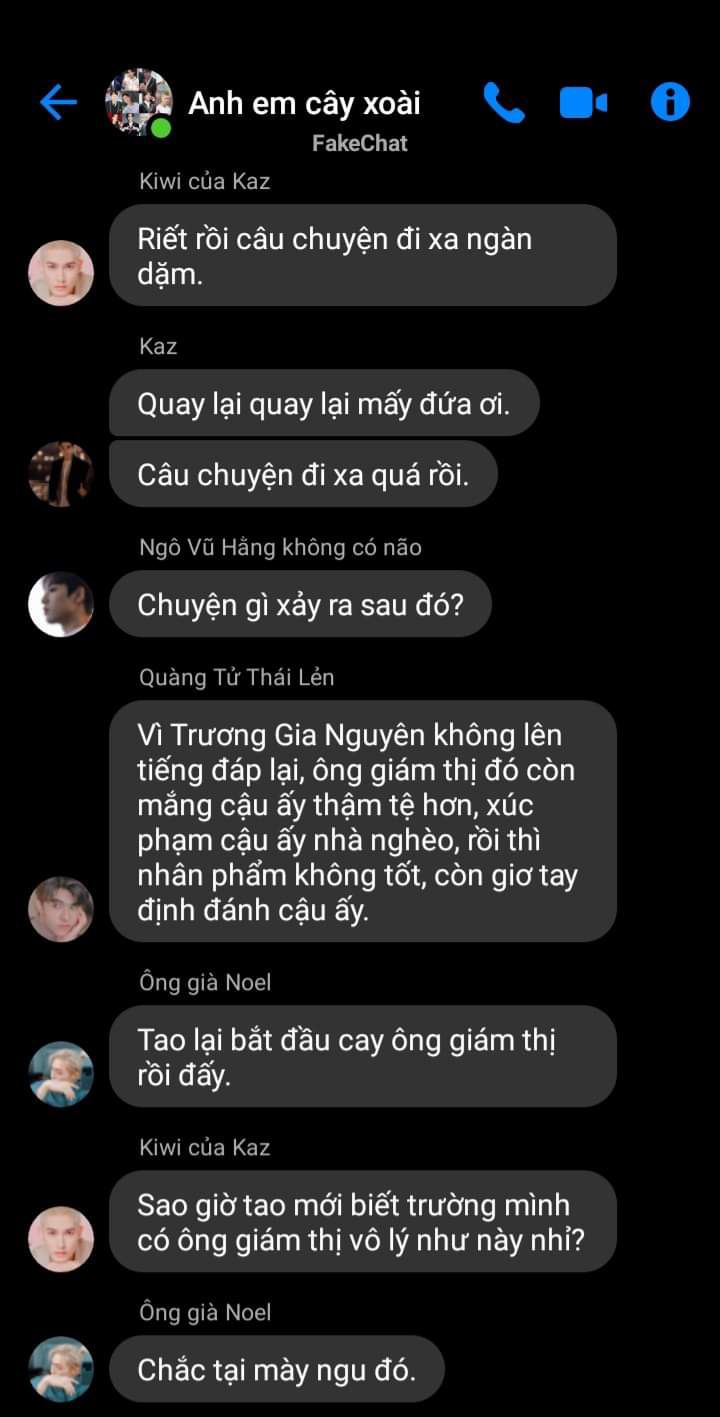The image size is (720, 1417).
Task: Start a voice call with the group
Action: click(503, 102)
